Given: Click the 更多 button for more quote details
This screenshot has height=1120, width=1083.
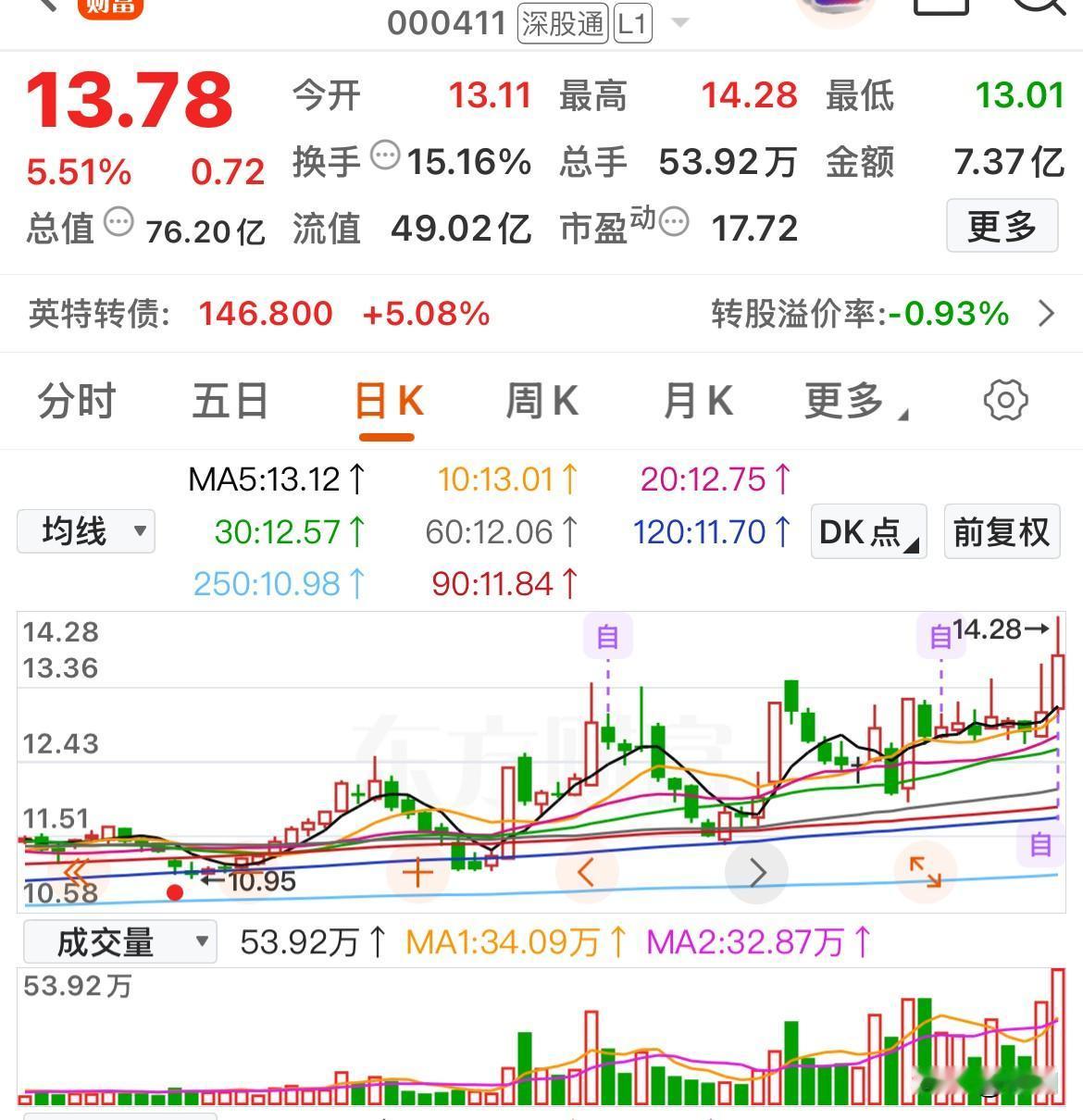Looking at the screenshot, I should 1002,224.
